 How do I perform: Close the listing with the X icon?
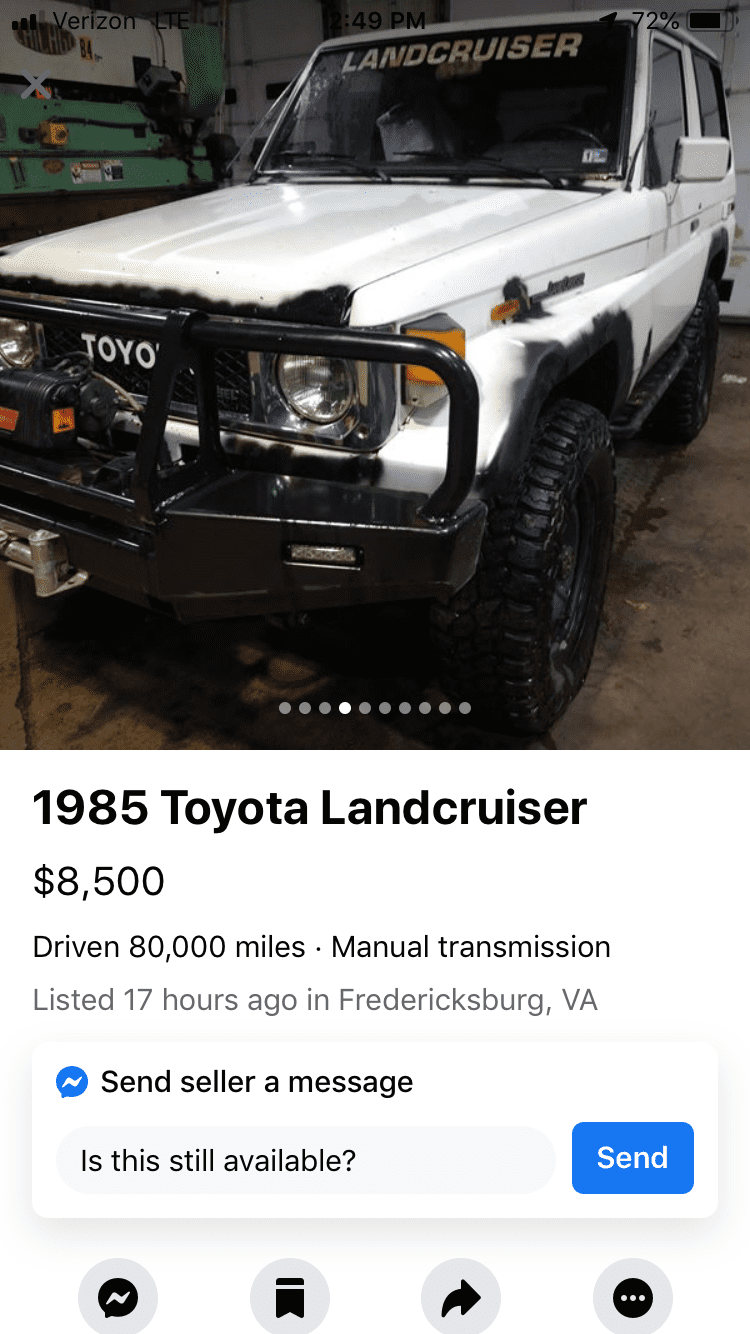35,87
